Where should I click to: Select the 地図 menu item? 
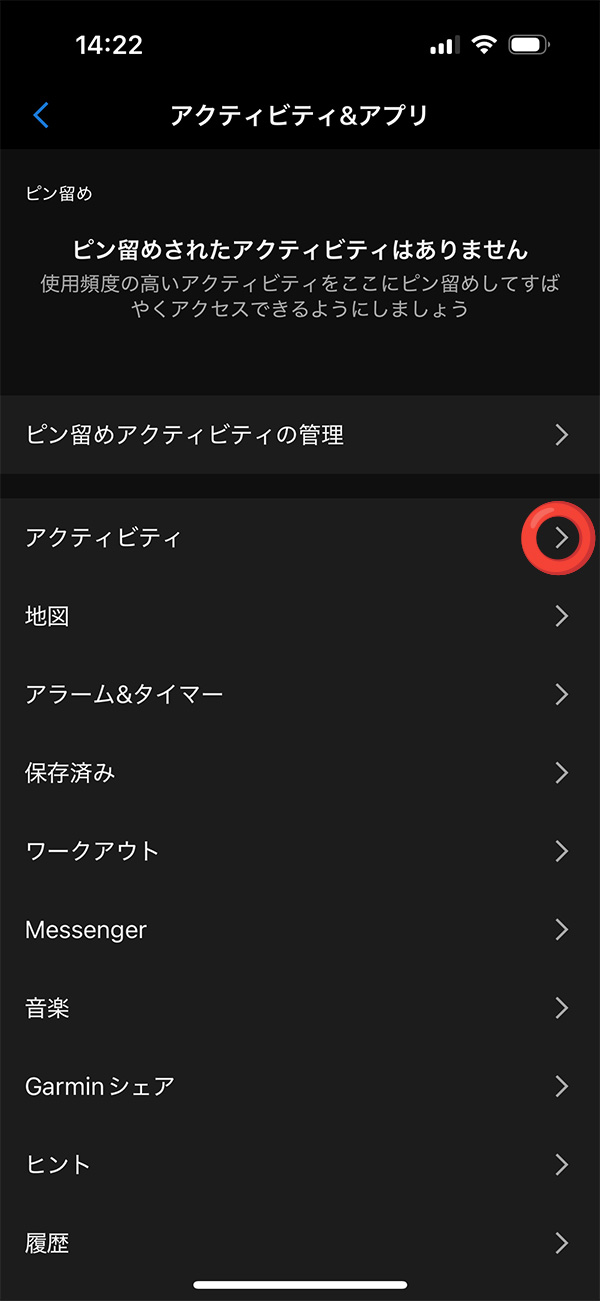300,616
